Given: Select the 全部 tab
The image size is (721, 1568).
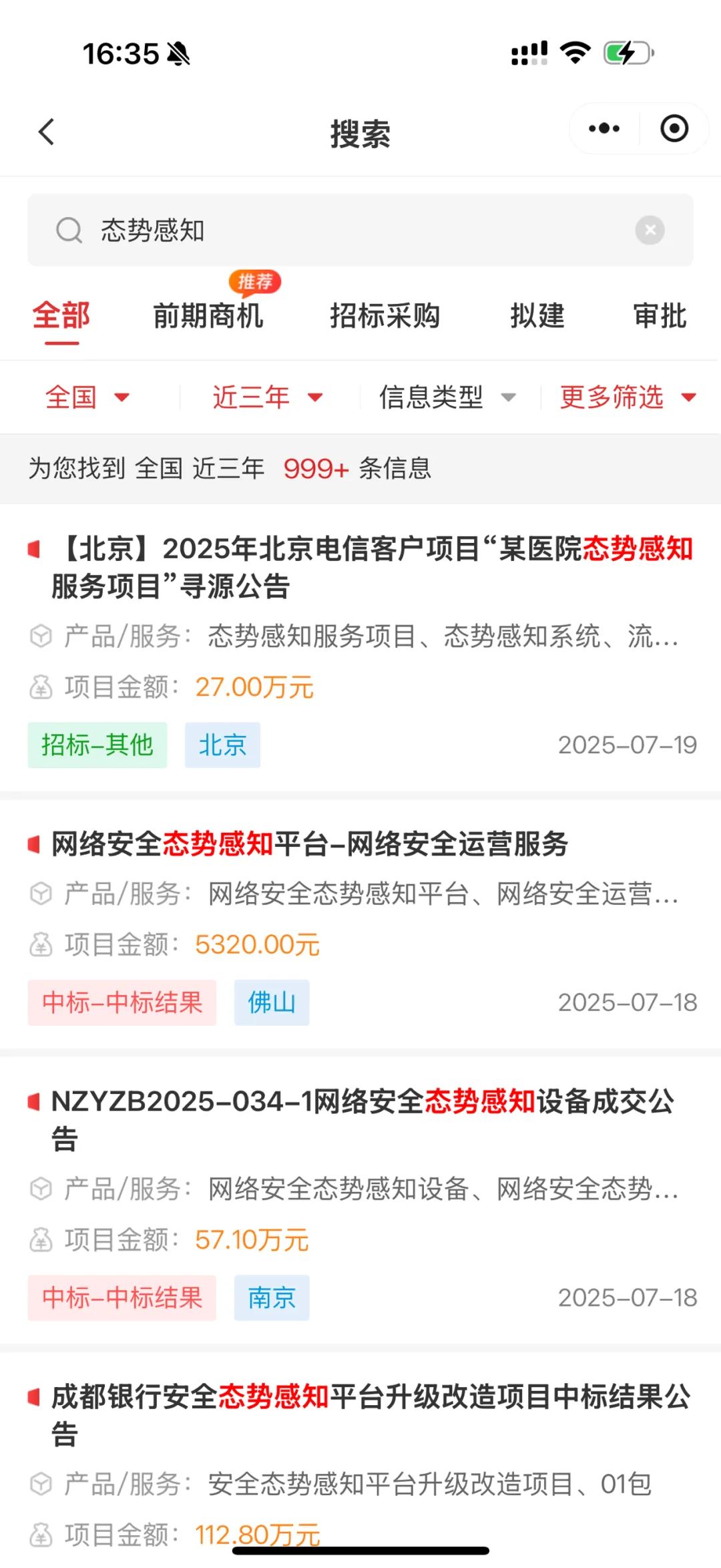Looking at the screenshot, I should point(61,316).
